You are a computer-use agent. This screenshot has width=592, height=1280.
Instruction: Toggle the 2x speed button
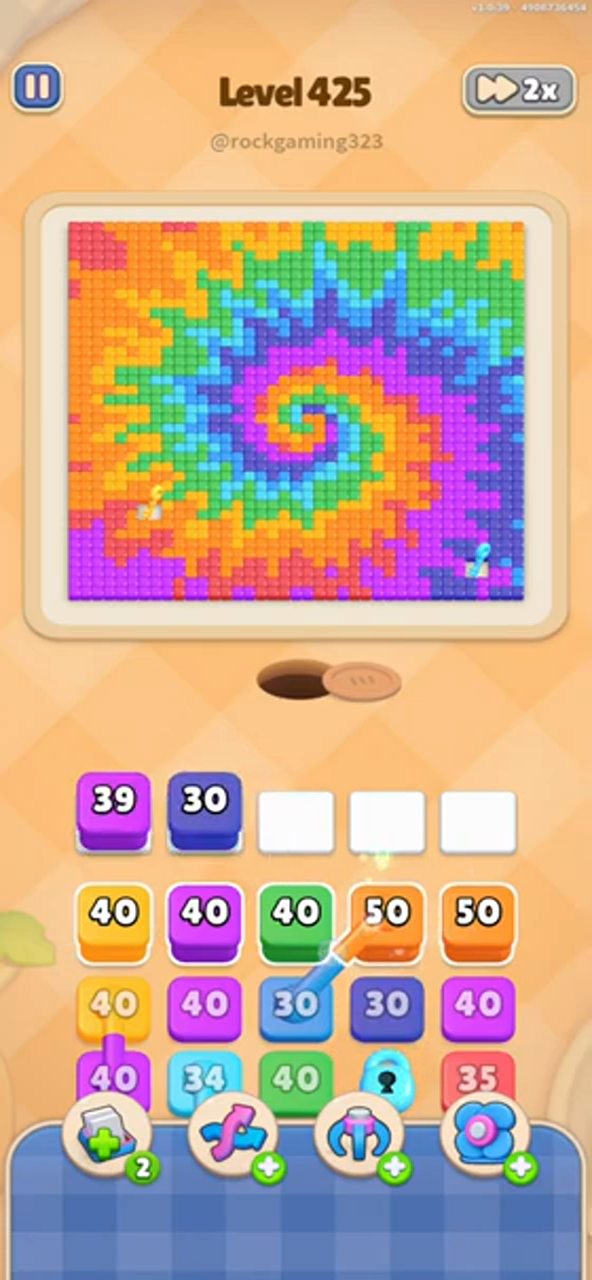click(x=519, y=91)
